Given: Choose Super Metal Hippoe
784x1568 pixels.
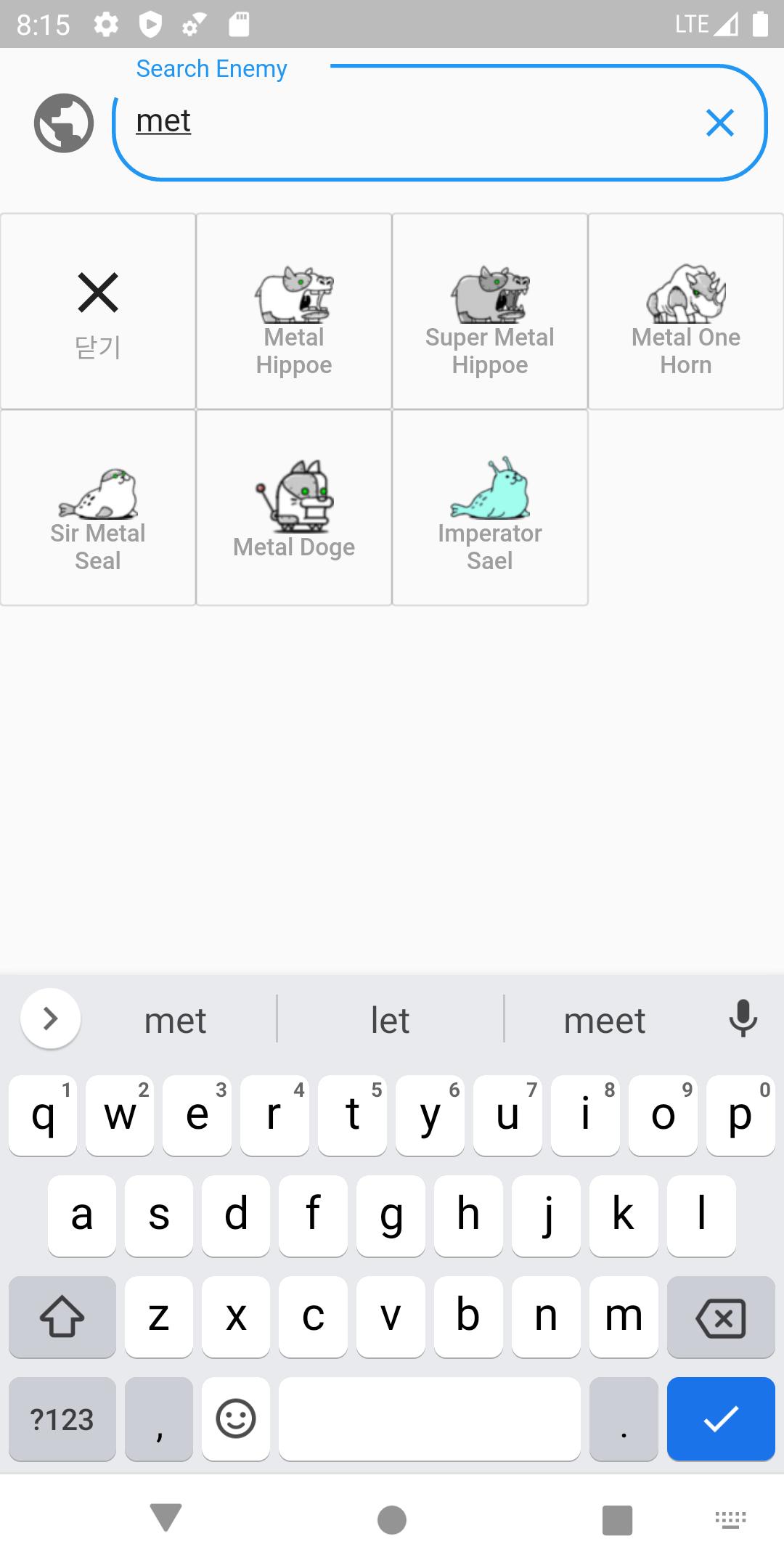Looking at the screenshot, I should click(490, 311).
